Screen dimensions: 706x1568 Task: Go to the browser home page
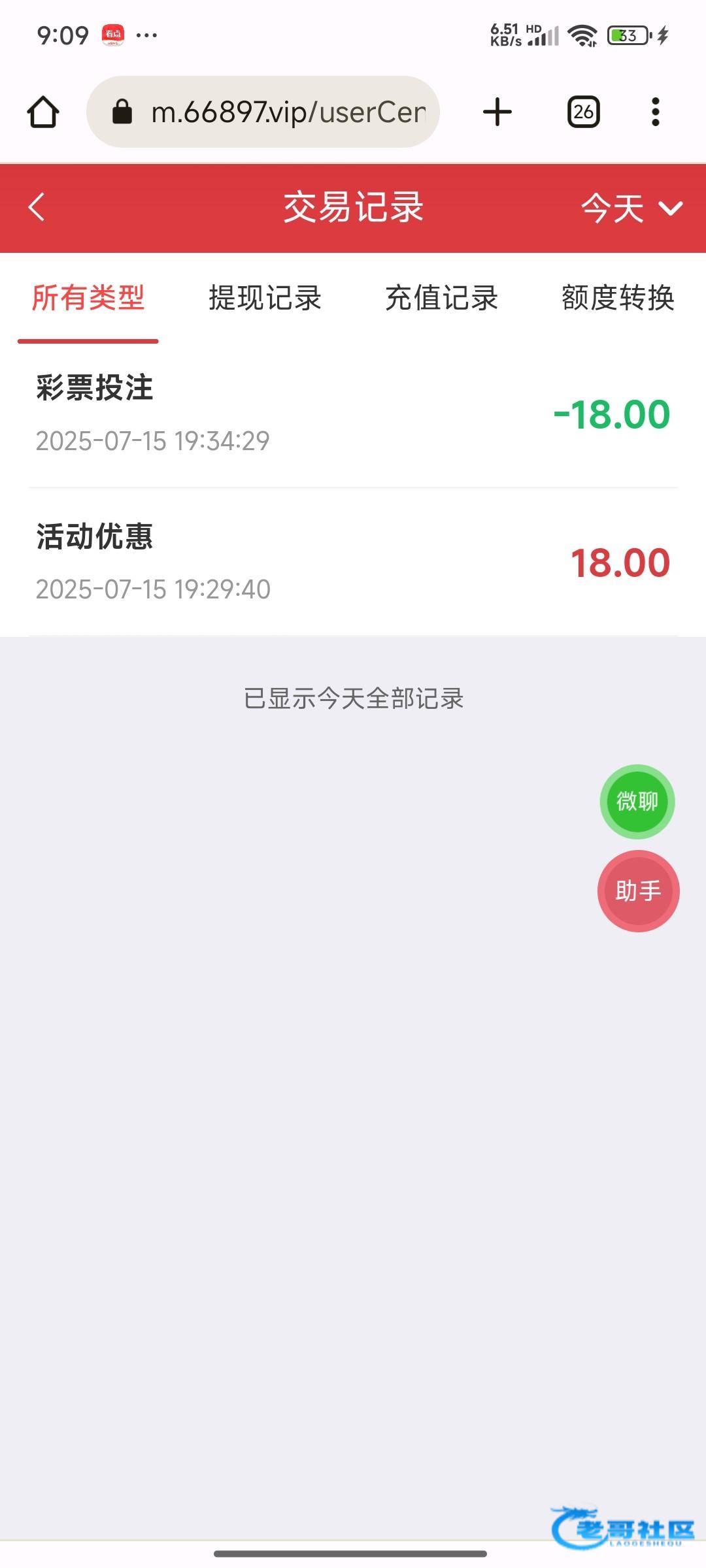click(x=43, y=112)
